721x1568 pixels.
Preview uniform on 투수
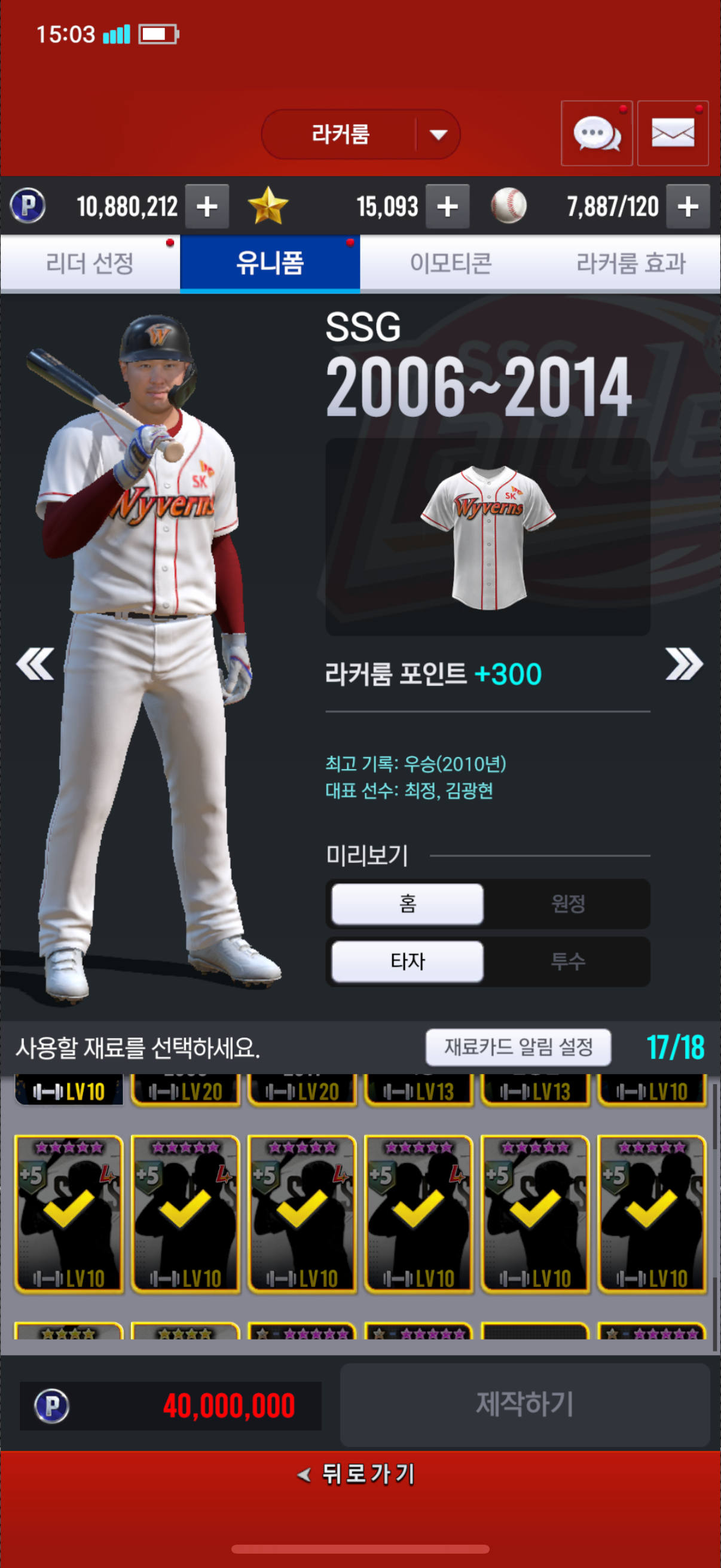568,962
